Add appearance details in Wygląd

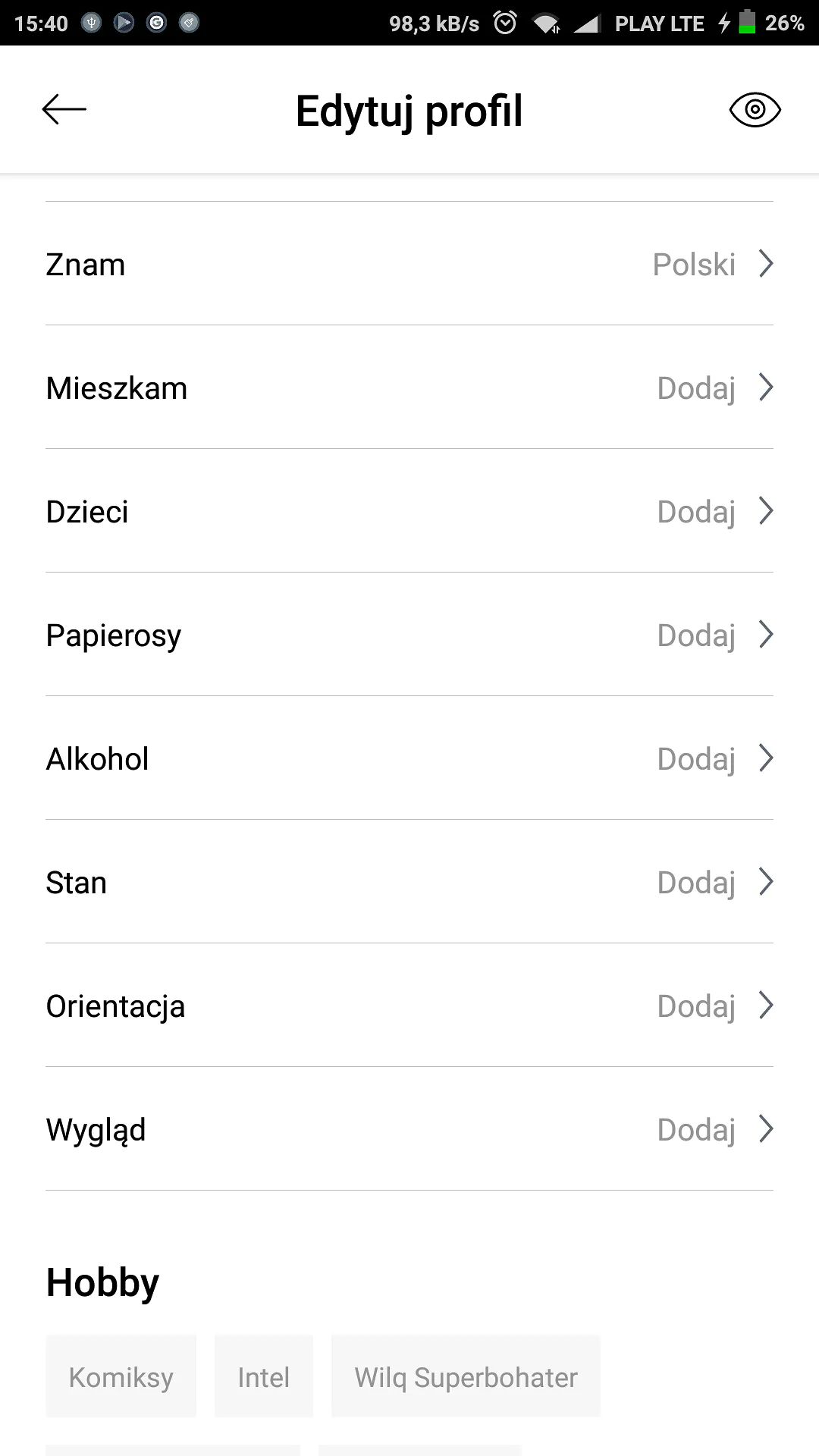point(409,1130)
